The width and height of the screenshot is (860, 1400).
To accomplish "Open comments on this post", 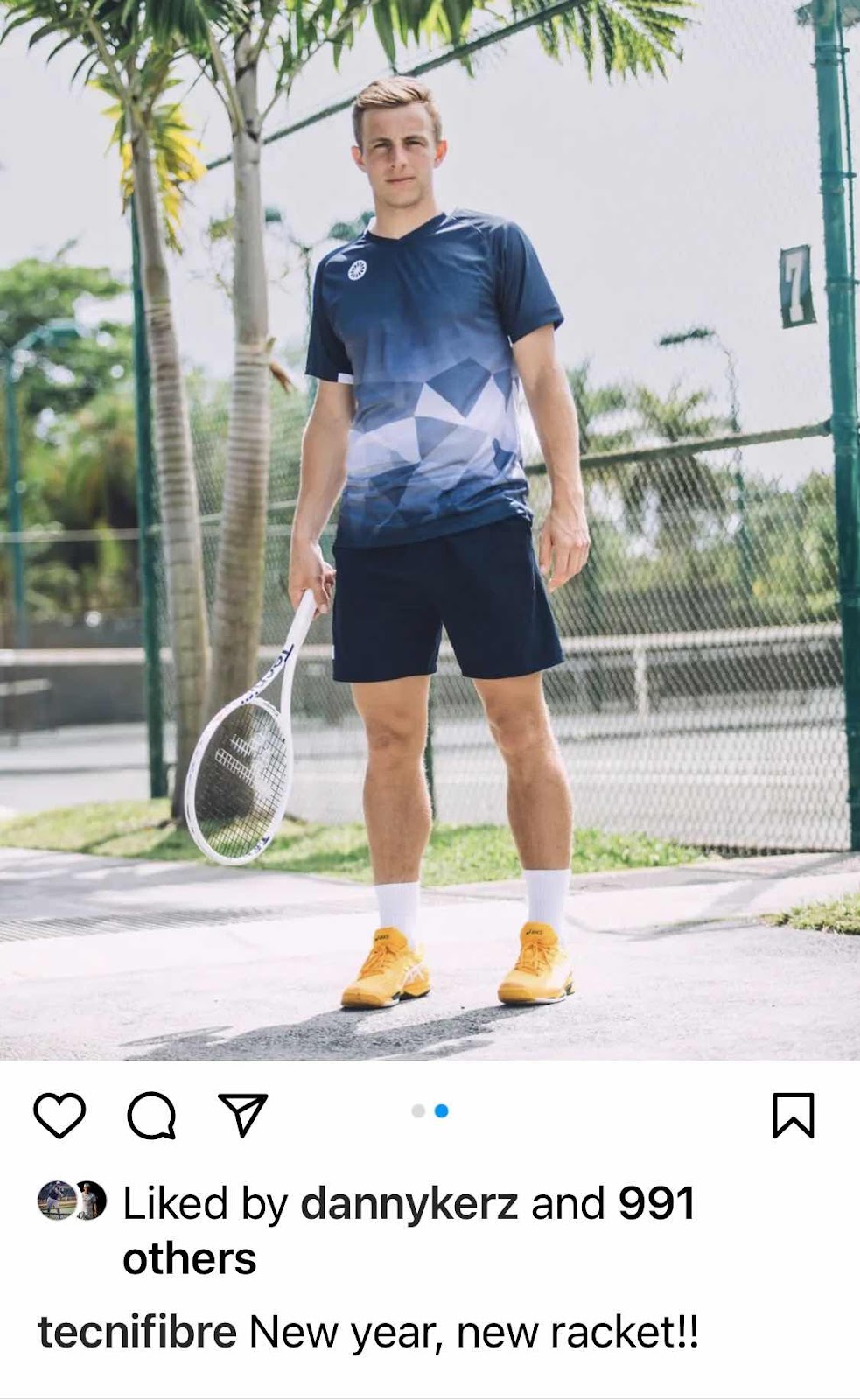I will click(152, 1116).
